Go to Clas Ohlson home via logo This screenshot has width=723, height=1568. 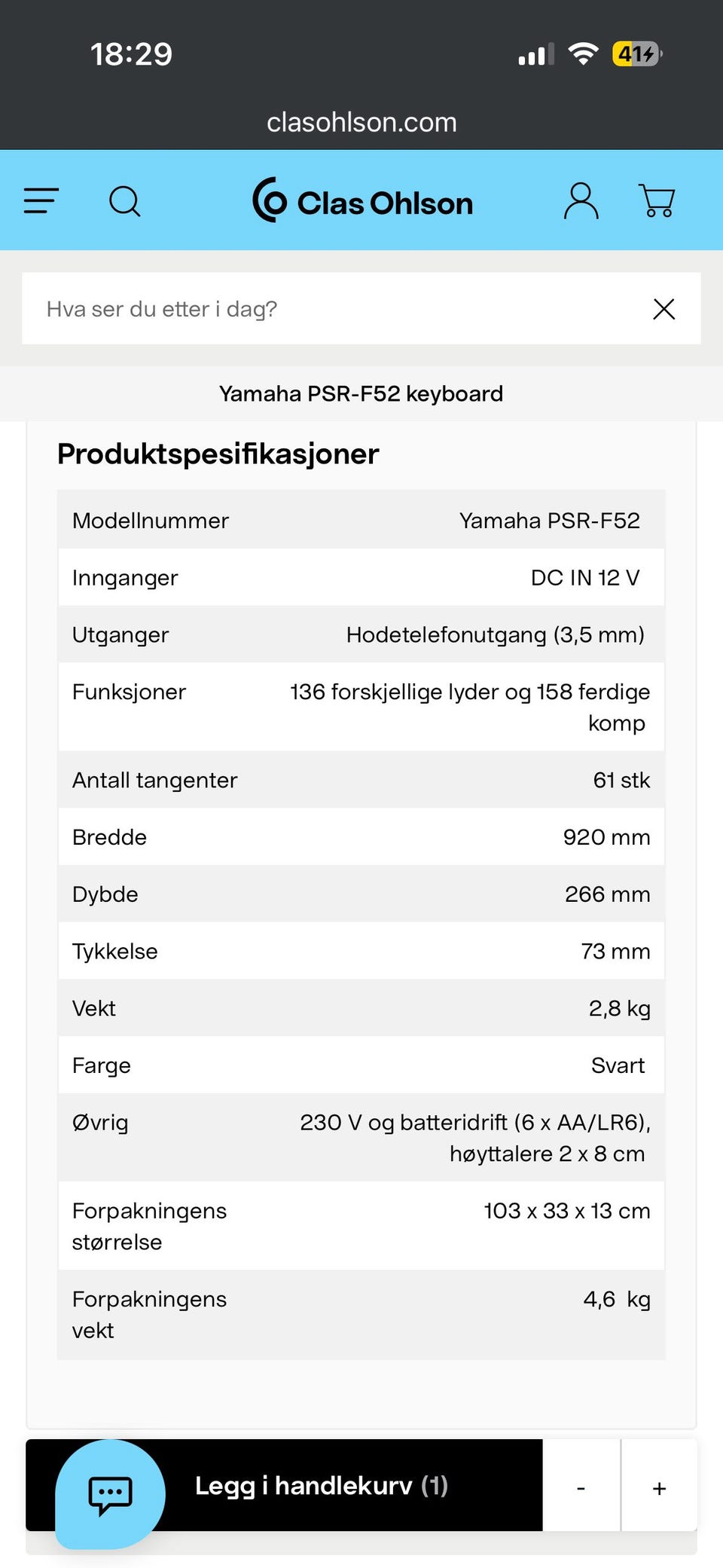[x=362, y=201]
